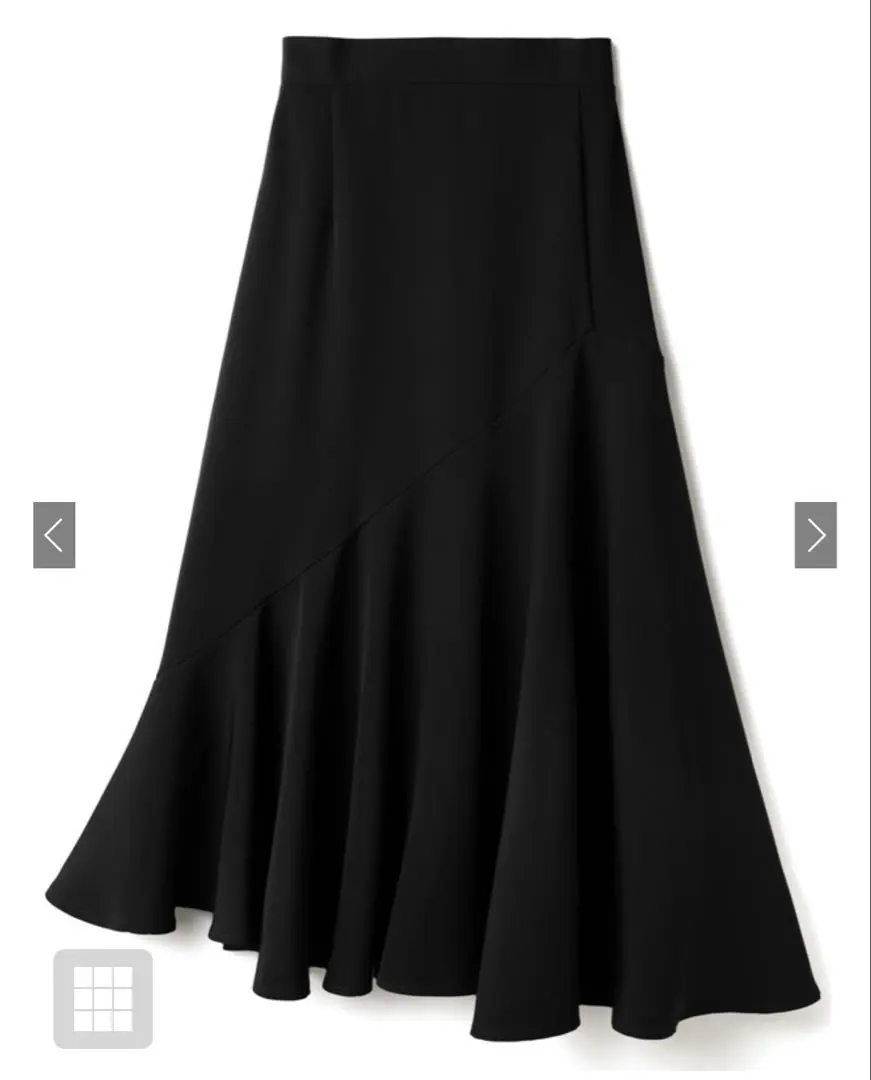Go to the previous product image
The width and height of the screenshot is (871, 1080).
54,535
